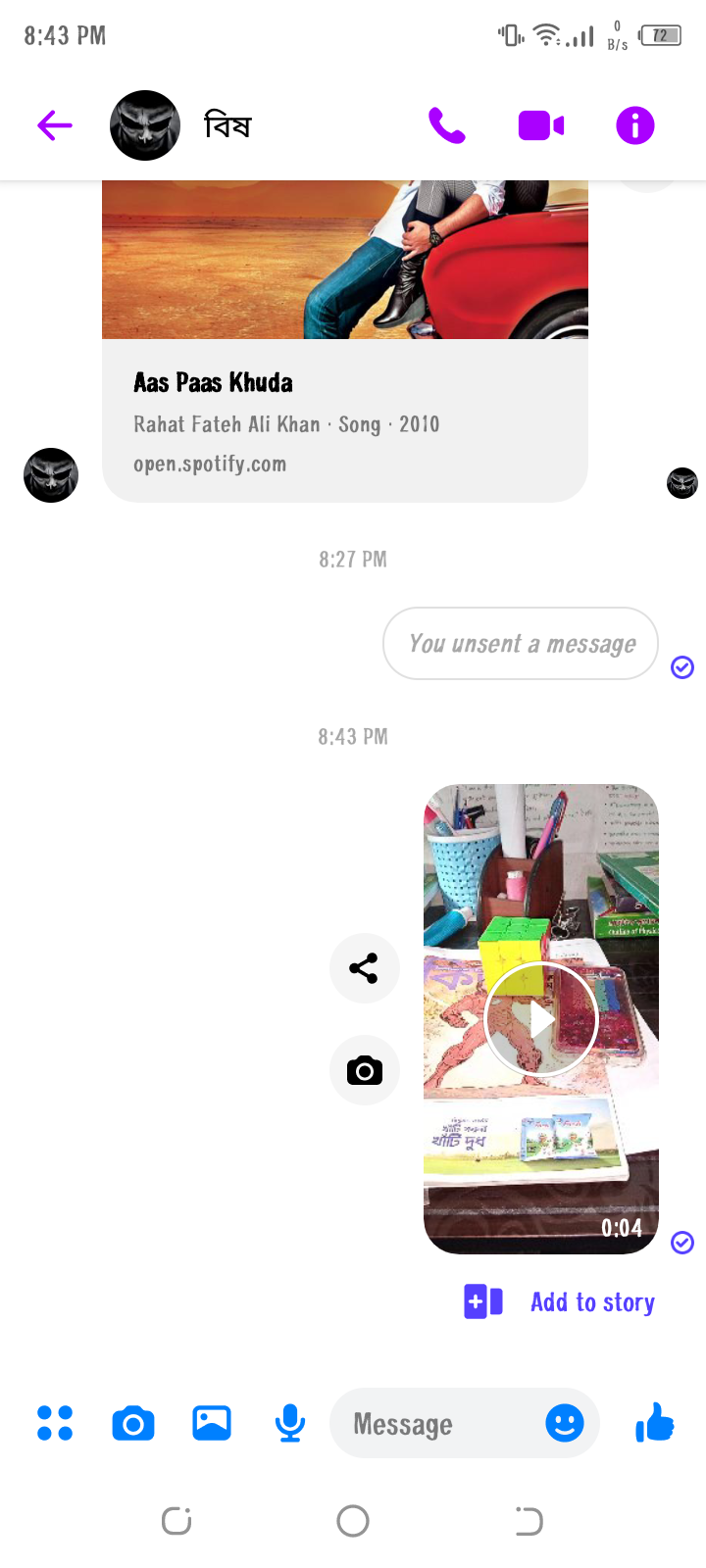Screen dimensions: 706x1568
Task: Open the emoji picker
Action: (565, 1423)
